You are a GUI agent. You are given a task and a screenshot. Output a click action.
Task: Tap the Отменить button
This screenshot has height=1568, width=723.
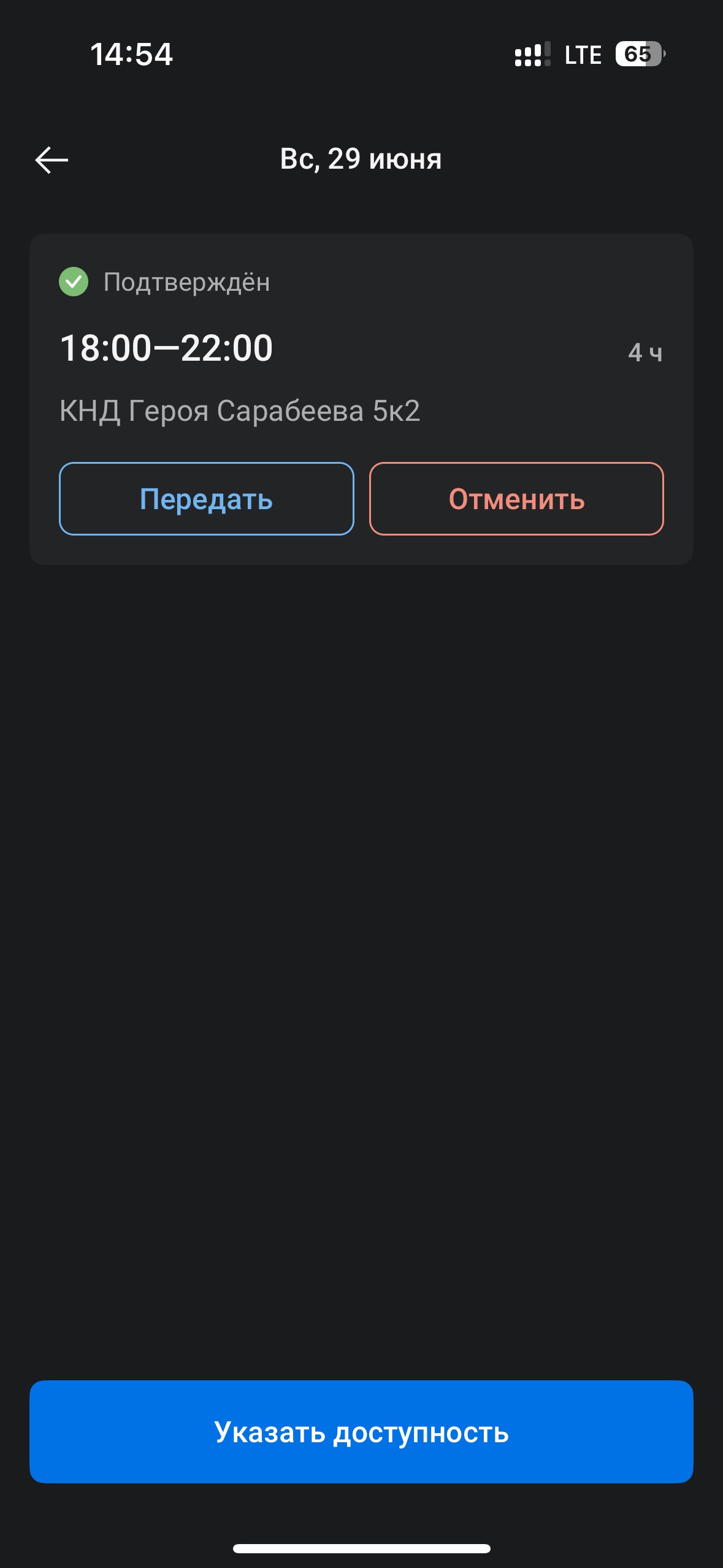517,499
